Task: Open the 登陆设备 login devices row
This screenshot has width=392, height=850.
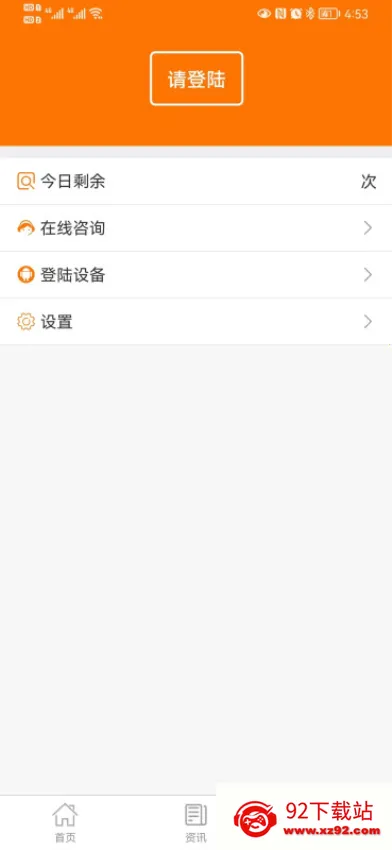Action: (196, 275)
